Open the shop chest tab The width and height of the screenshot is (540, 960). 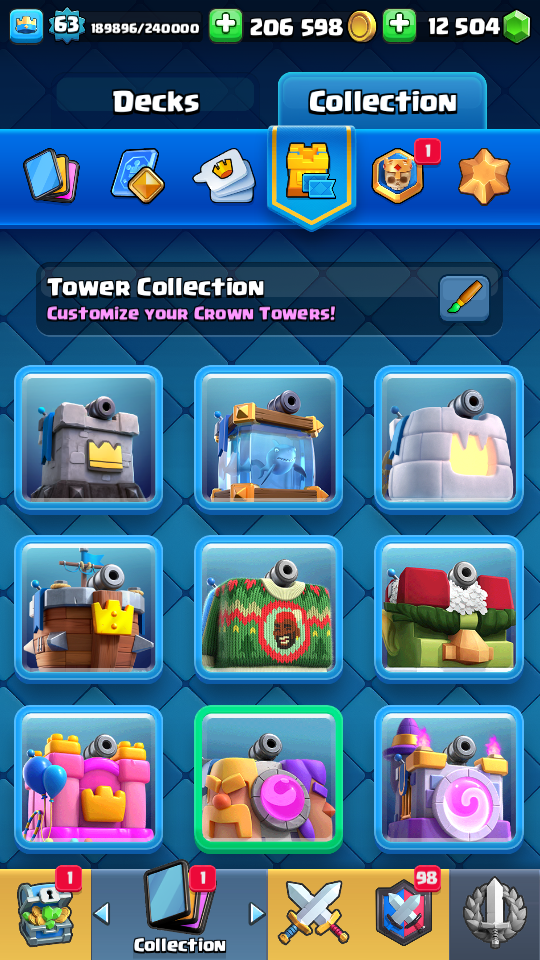coord(45,915)
